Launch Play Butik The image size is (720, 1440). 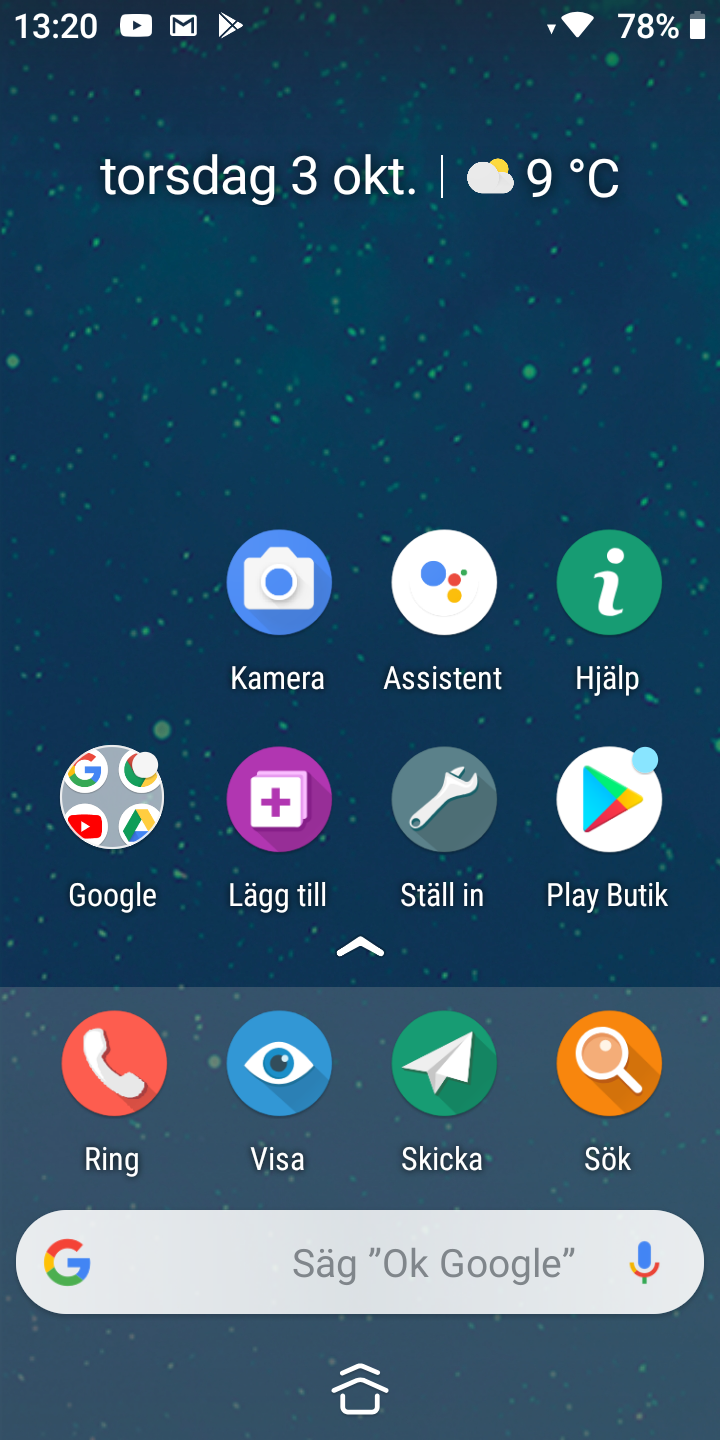pyautogui.click(x=608, y=798)
